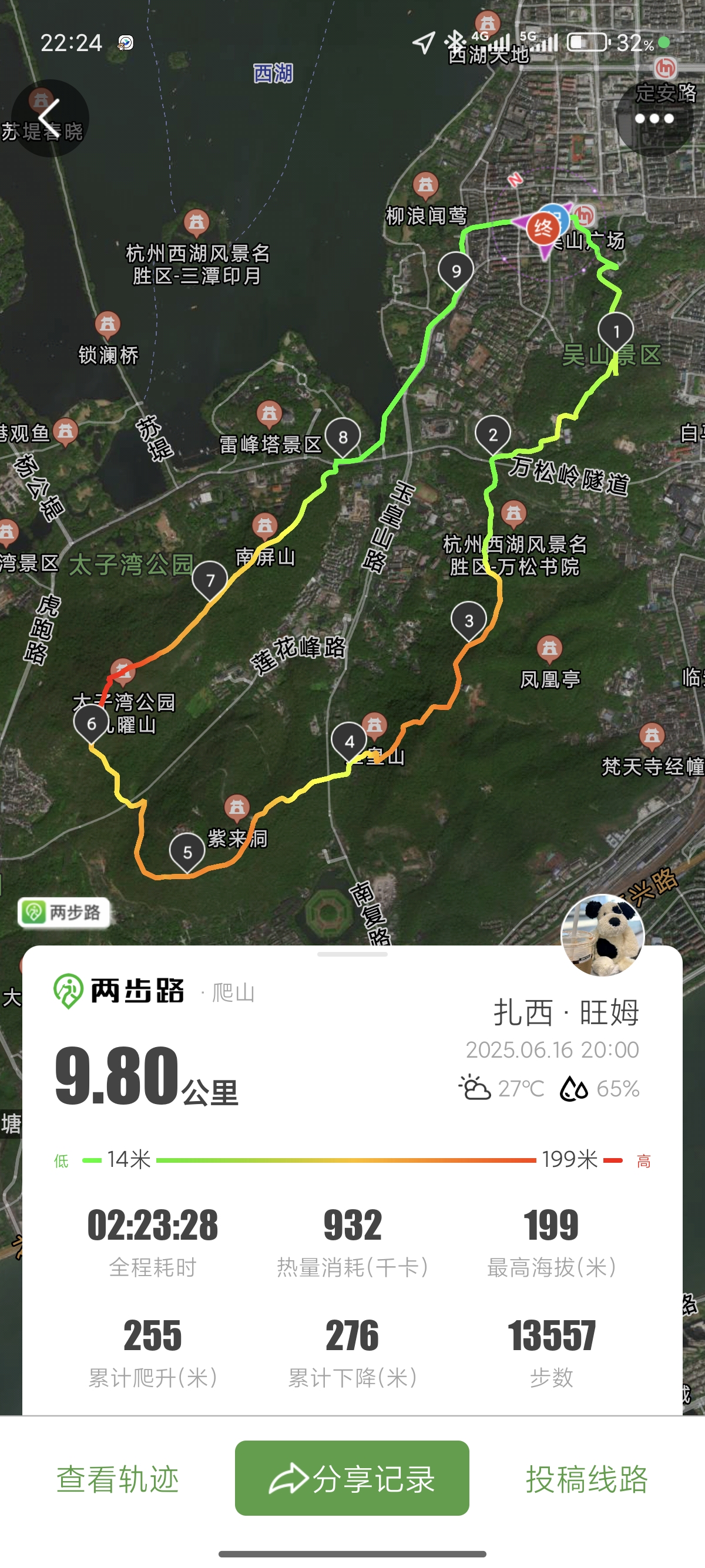
Task: Share the record with 分享记录
Action: (x=352, y=1478)
